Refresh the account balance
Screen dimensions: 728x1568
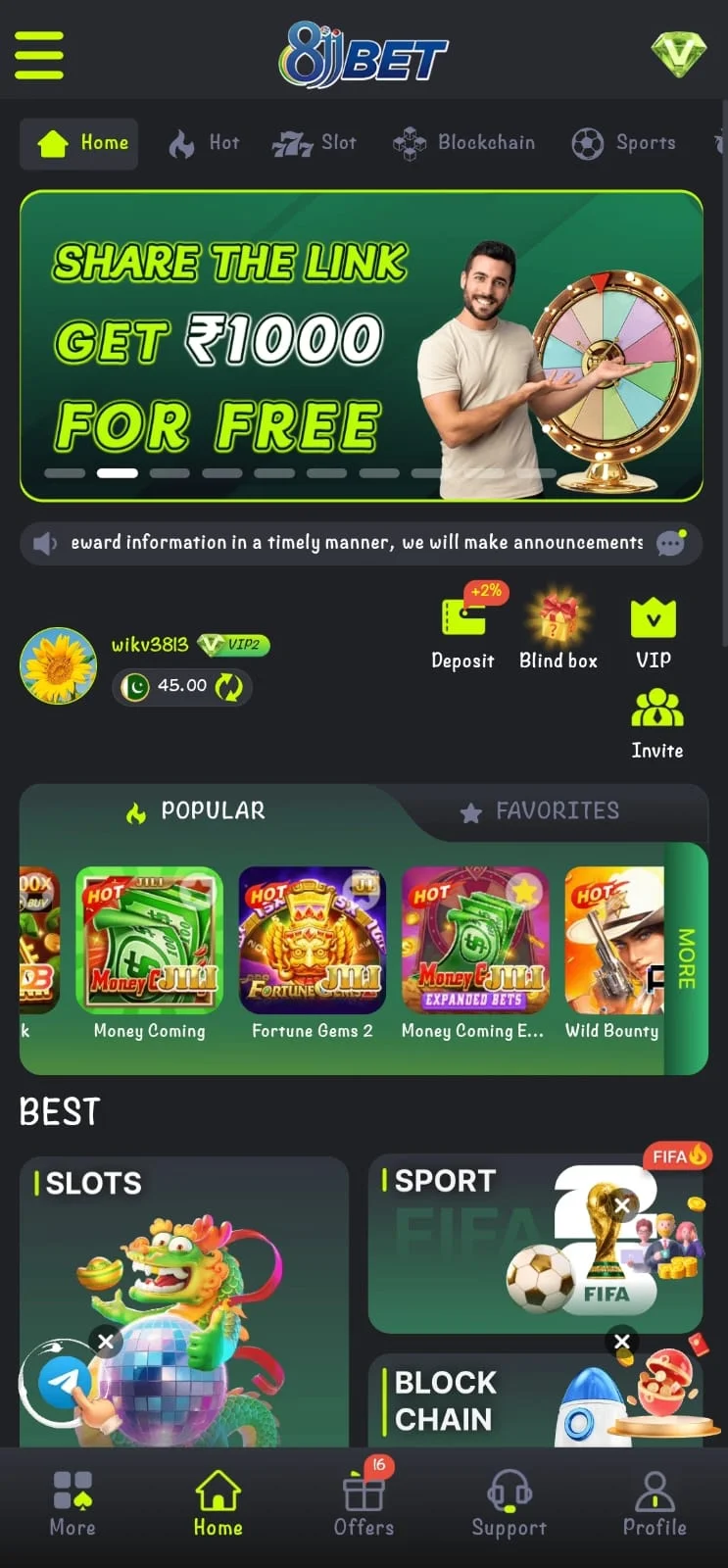[x=229, y=686]
